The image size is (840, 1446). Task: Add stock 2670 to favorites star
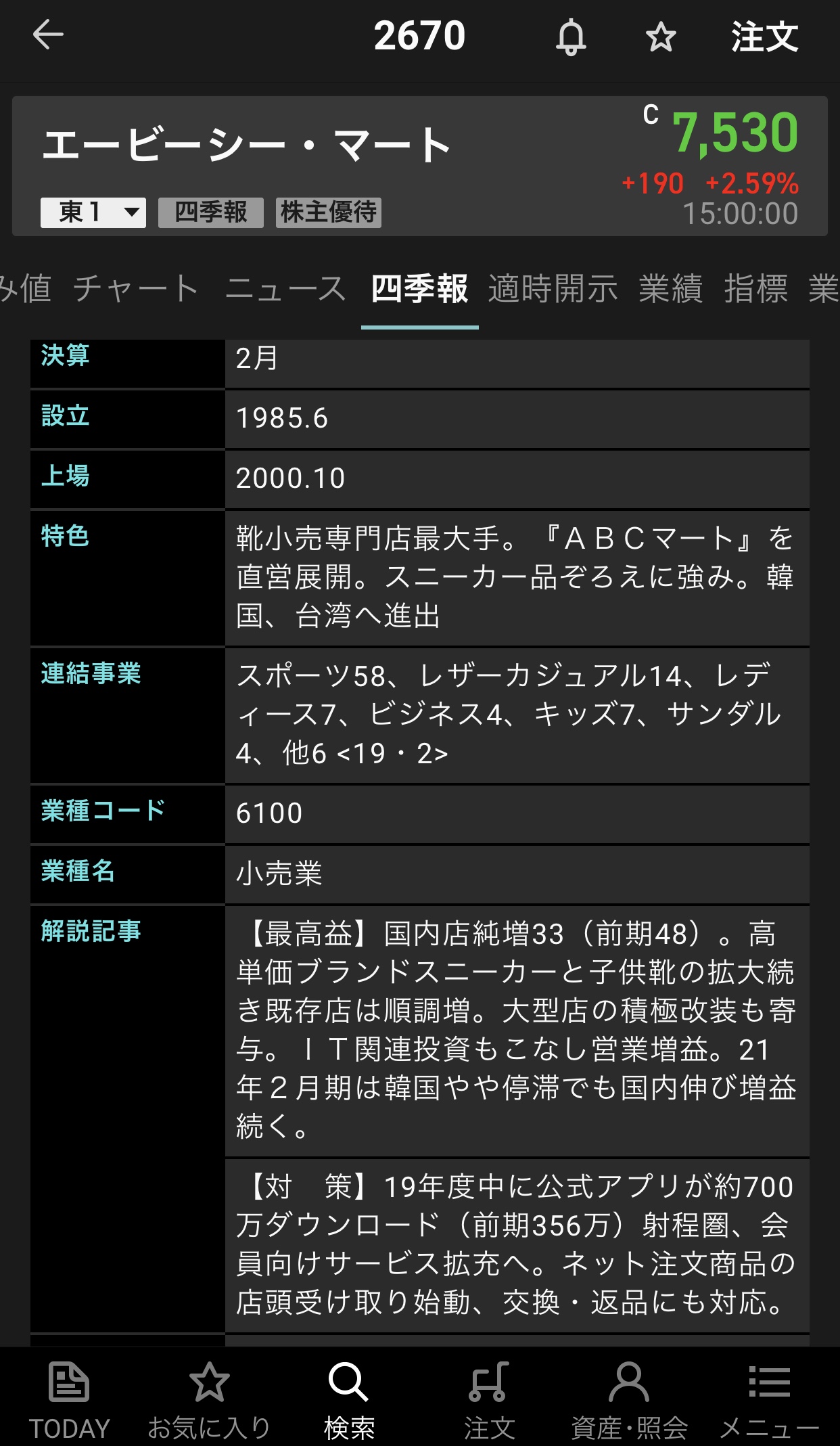click(661, 37)
